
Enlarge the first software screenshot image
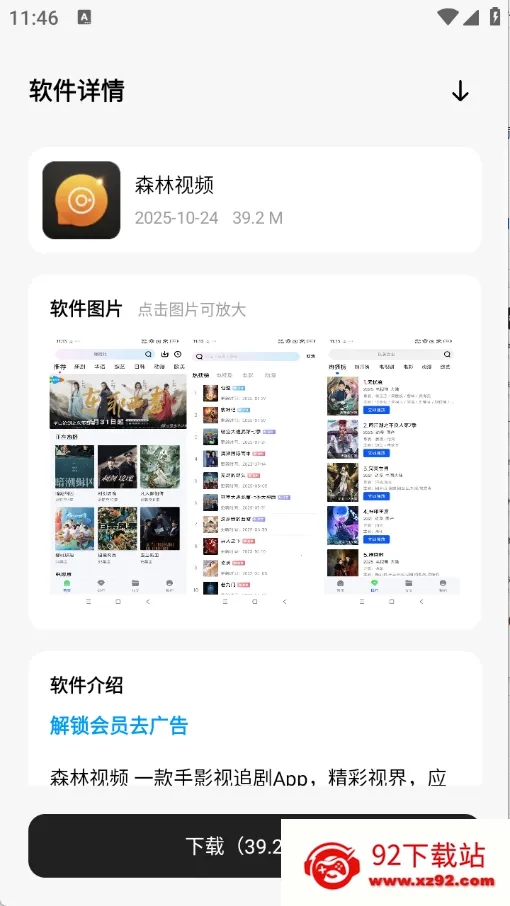118,470
